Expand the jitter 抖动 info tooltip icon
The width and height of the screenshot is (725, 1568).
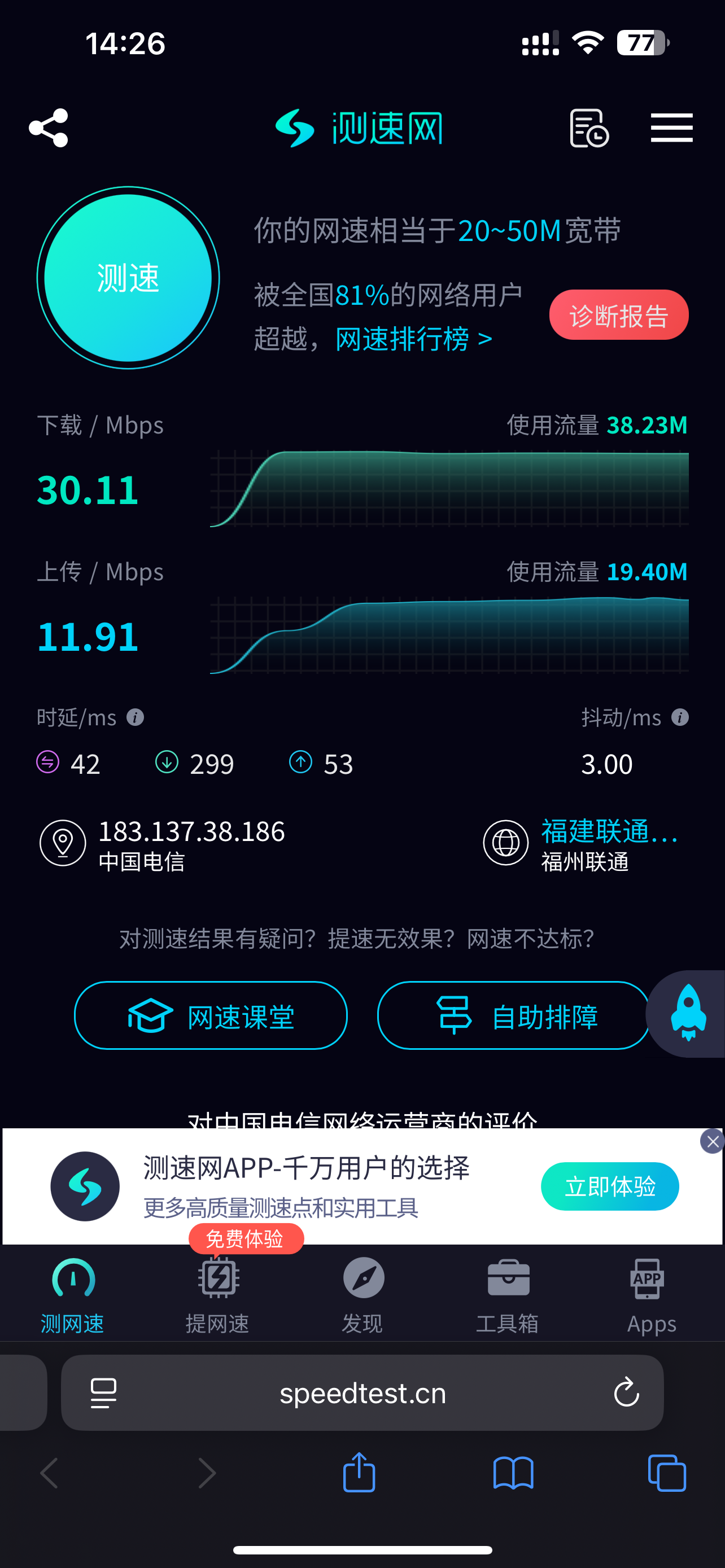click(679, 717)
